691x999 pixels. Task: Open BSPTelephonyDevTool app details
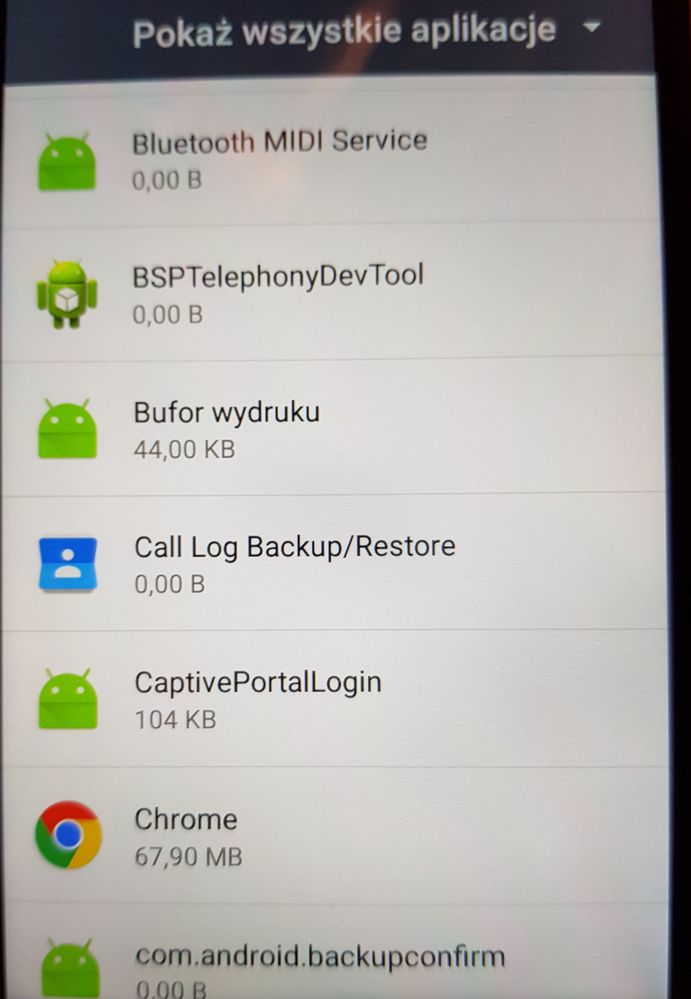[278, 292]
